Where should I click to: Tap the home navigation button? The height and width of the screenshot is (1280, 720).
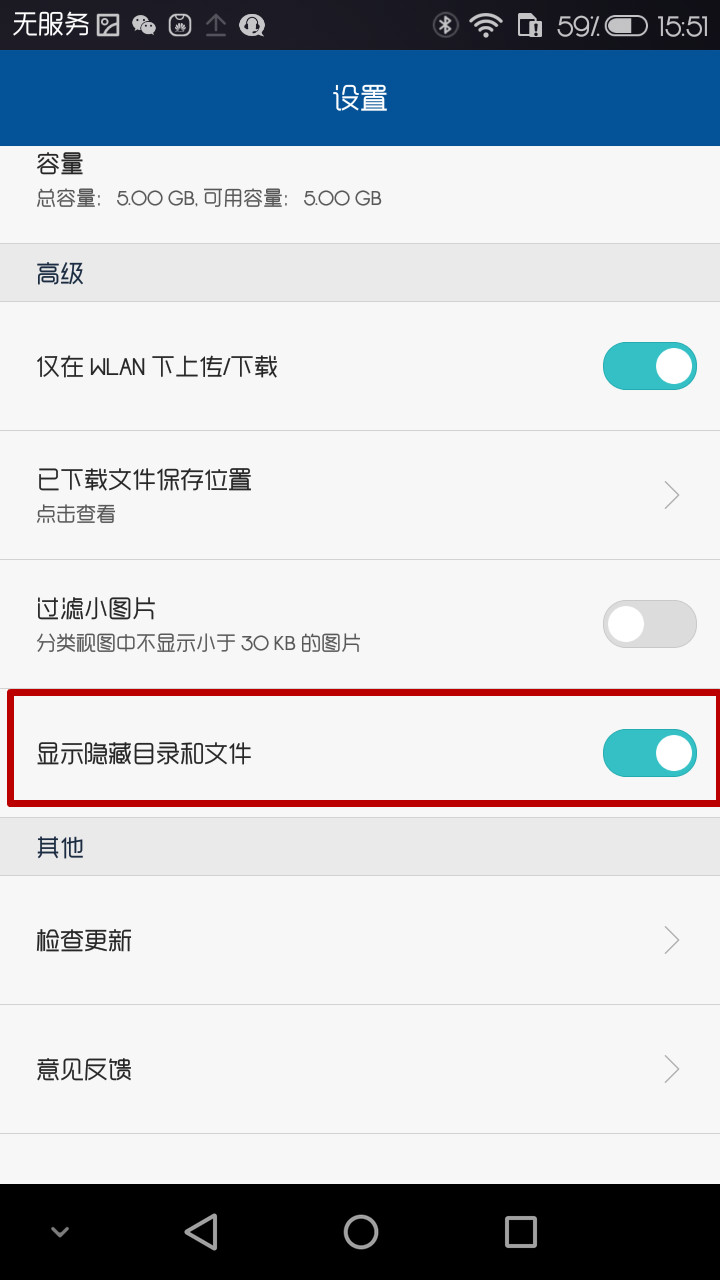coord(360,1231)
